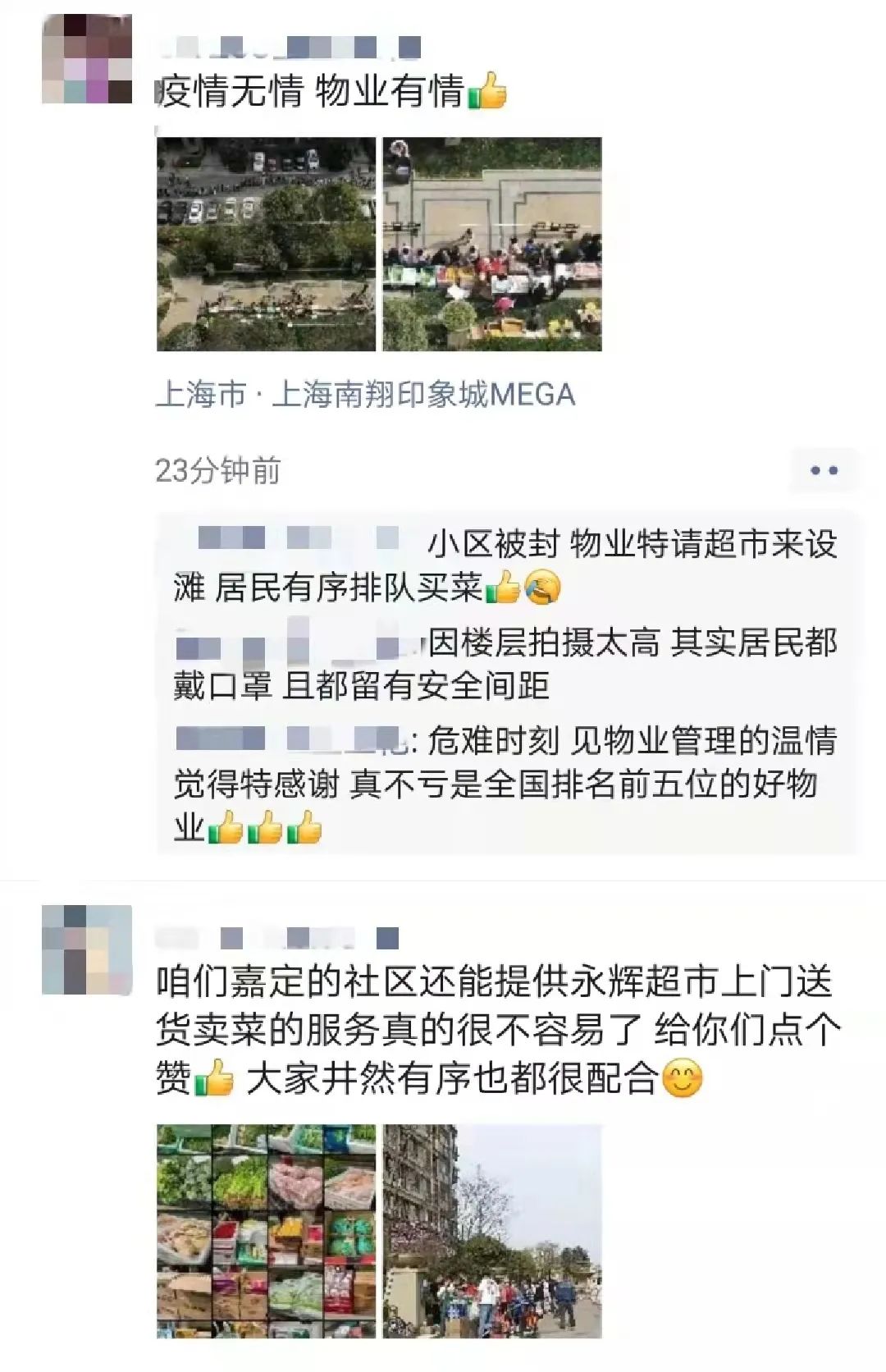Open avatar of the 永辉超市 post author
The image size is (886, 1372).
[x=87, y=950]
